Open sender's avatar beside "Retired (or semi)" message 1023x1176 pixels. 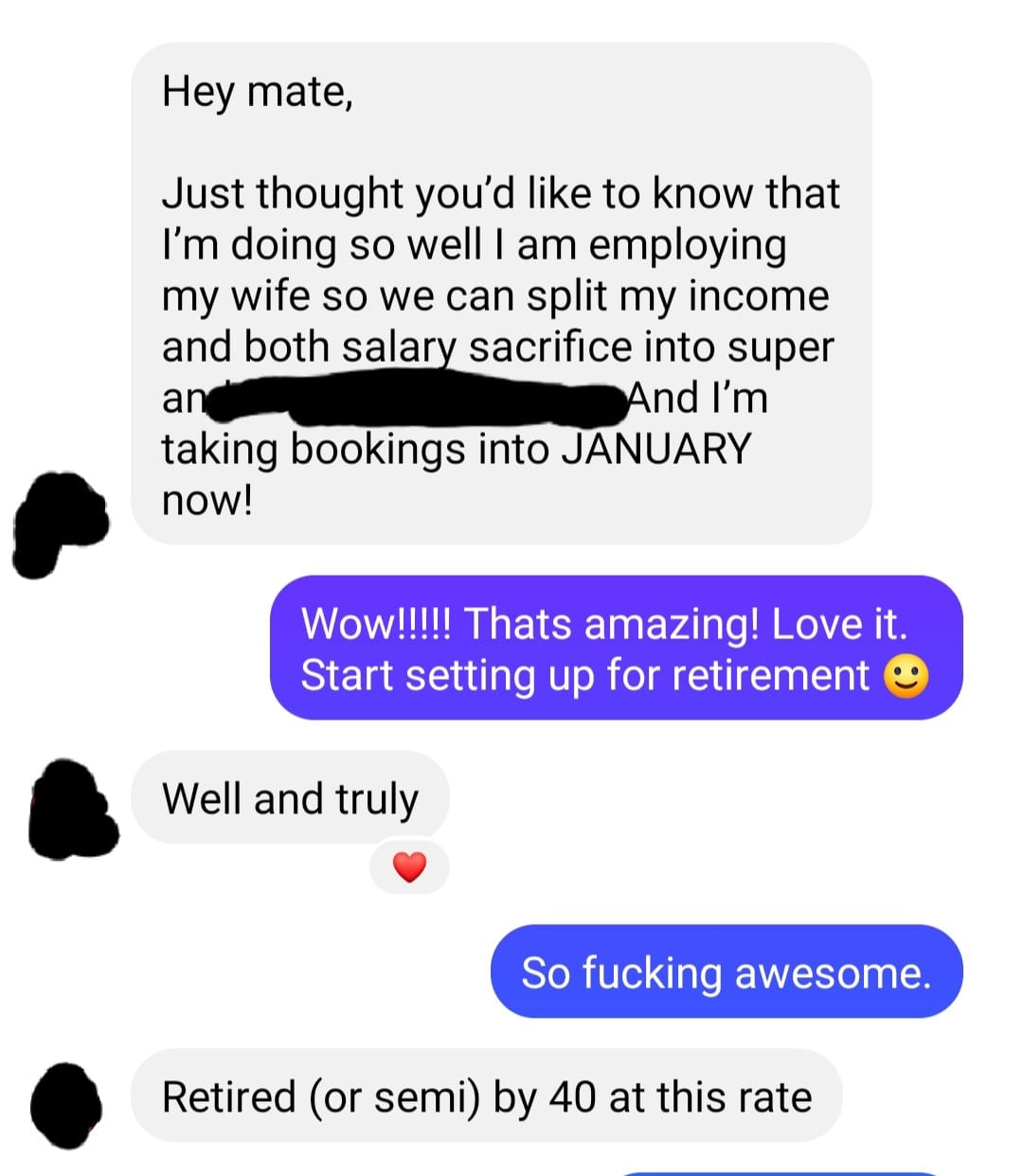[x=65, y=1105]
